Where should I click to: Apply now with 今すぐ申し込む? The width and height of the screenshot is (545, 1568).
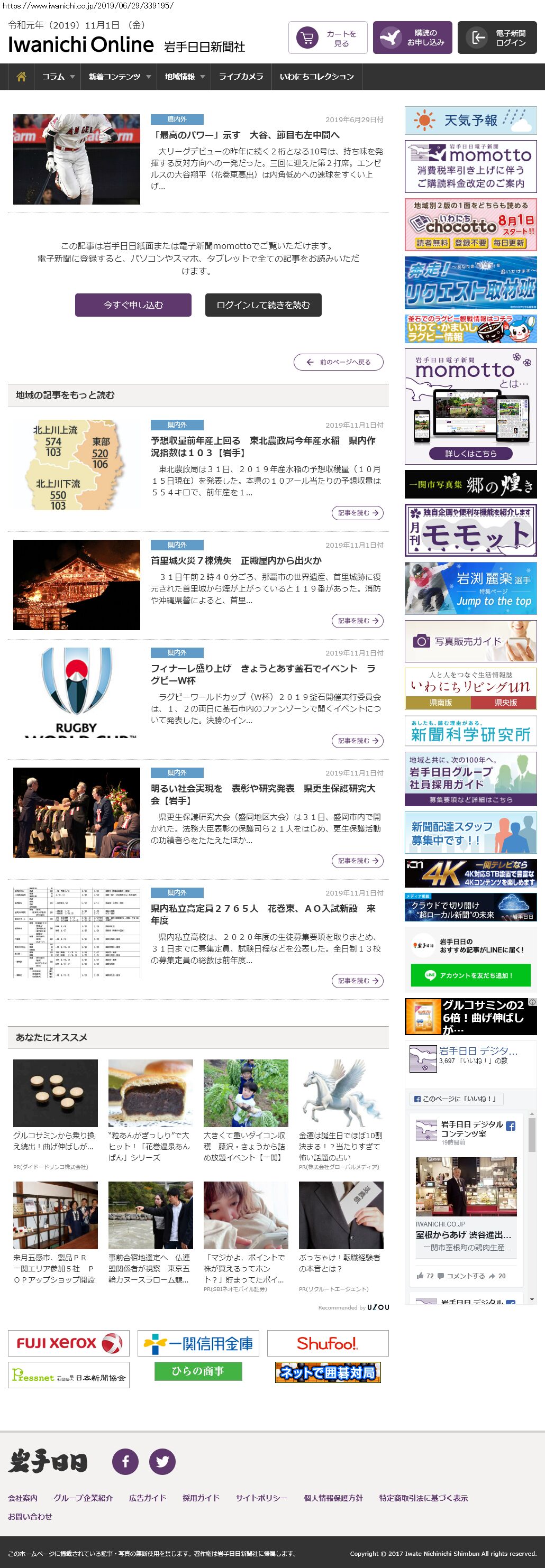133,305
